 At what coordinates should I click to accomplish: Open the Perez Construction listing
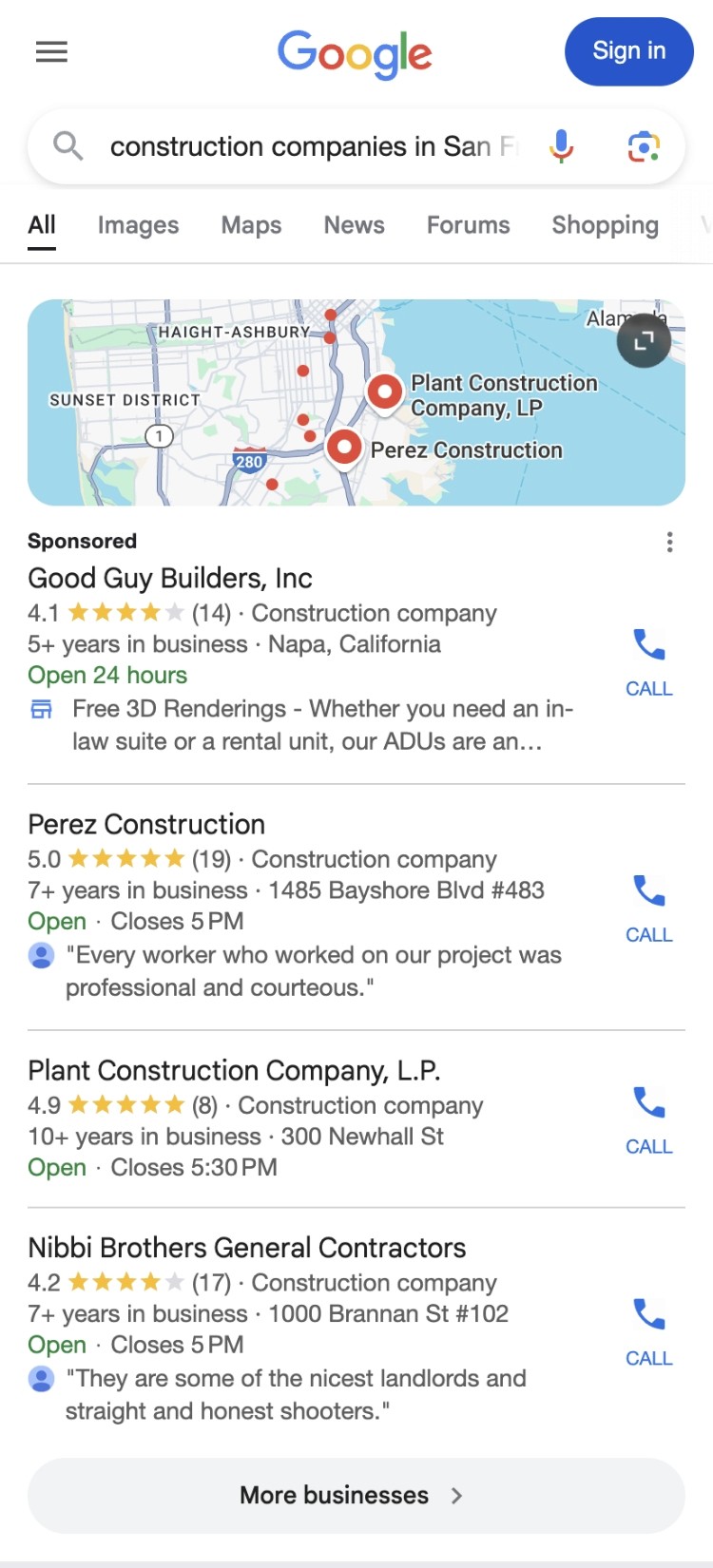(x=146, y=824)
